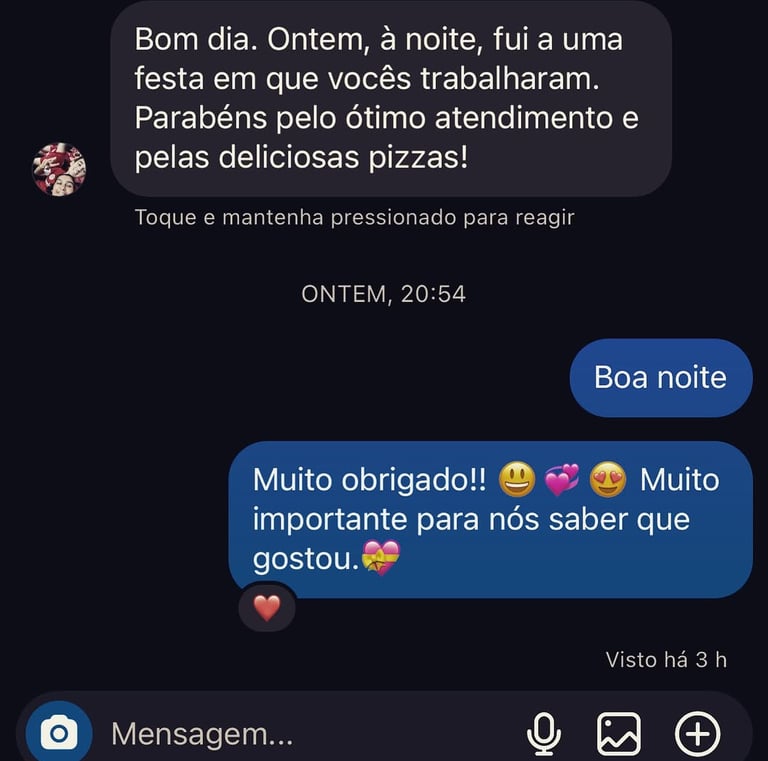Open more options with the plus icon

click(697, 734)
